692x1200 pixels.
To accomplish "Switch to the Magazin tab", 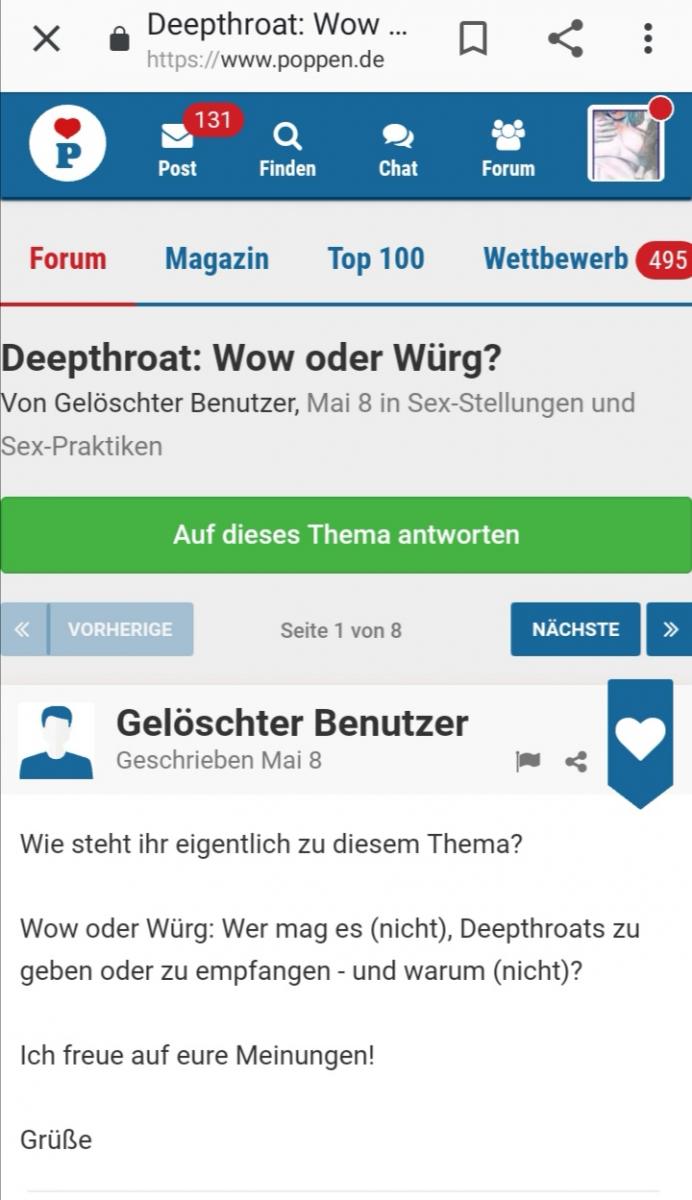I will coord(216,259).
